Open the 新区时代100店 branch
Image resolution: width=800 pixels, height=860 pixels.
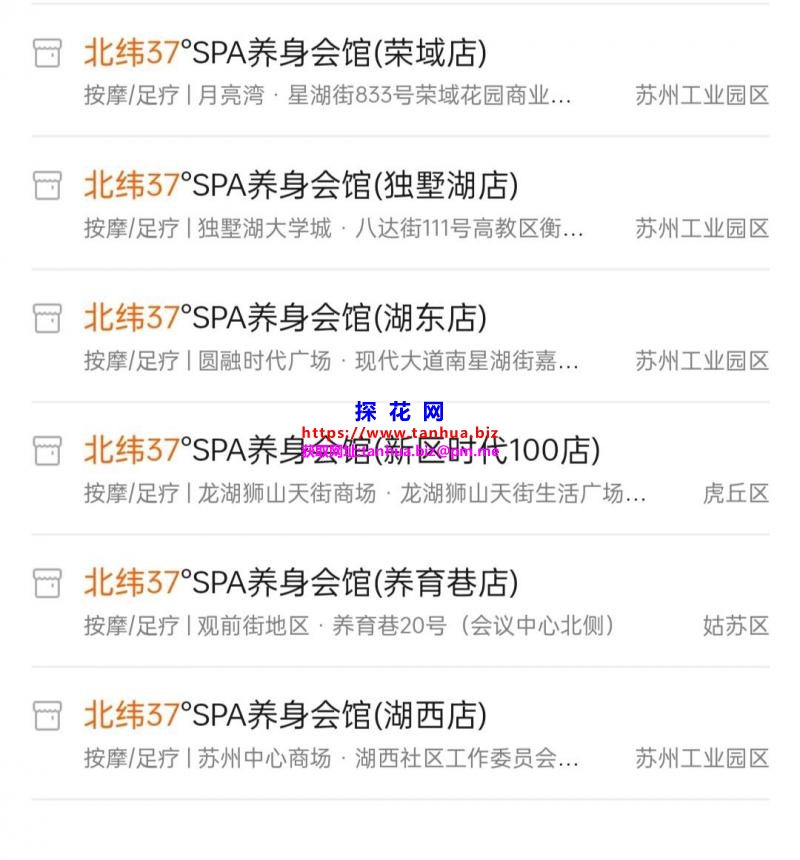[340, 451]
